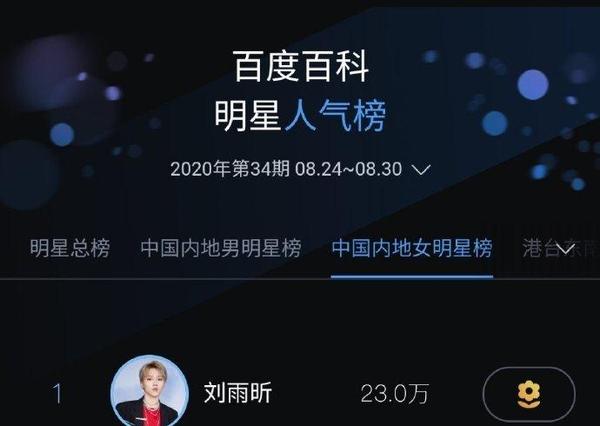Image resolution: width=600 pixels, height=426 pixels.
Task: Select the 中国内地女明星榜 tab
Action: tap(411, 248)
